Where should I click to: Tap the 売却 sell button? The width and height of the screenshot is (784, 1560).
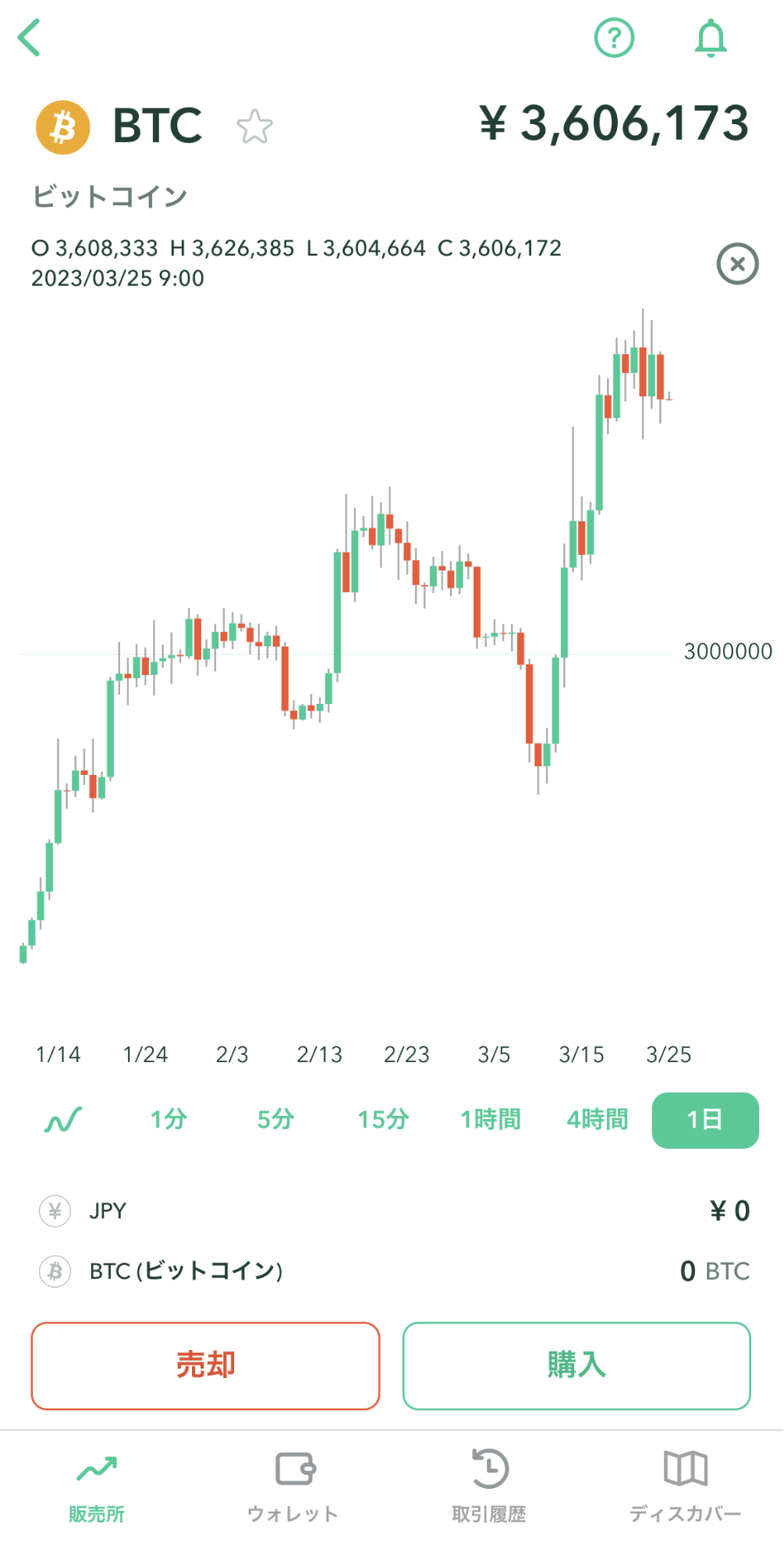(x=204, y=1366)
